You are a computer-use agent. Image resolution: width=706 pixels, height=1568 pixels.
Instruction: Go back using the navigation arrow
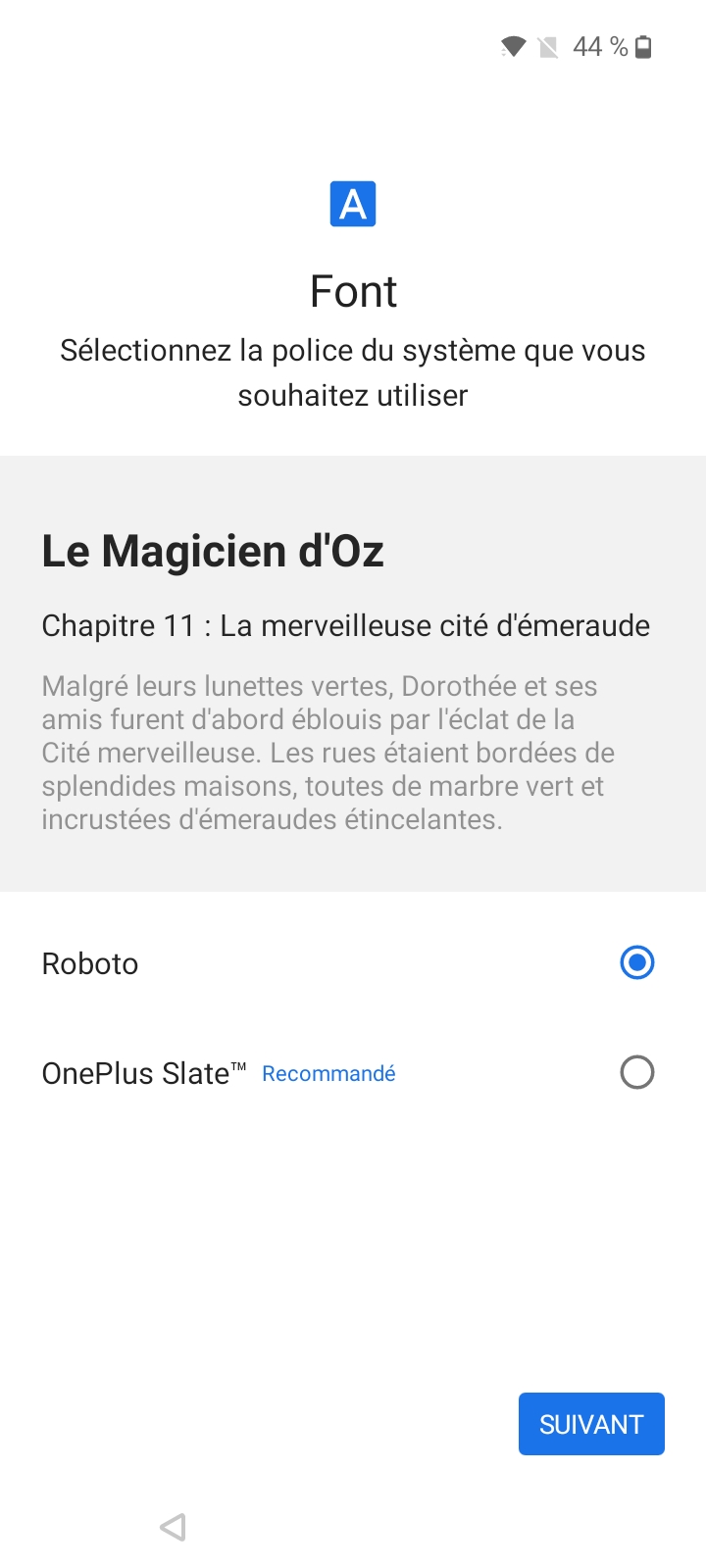tap(174, 1527)
